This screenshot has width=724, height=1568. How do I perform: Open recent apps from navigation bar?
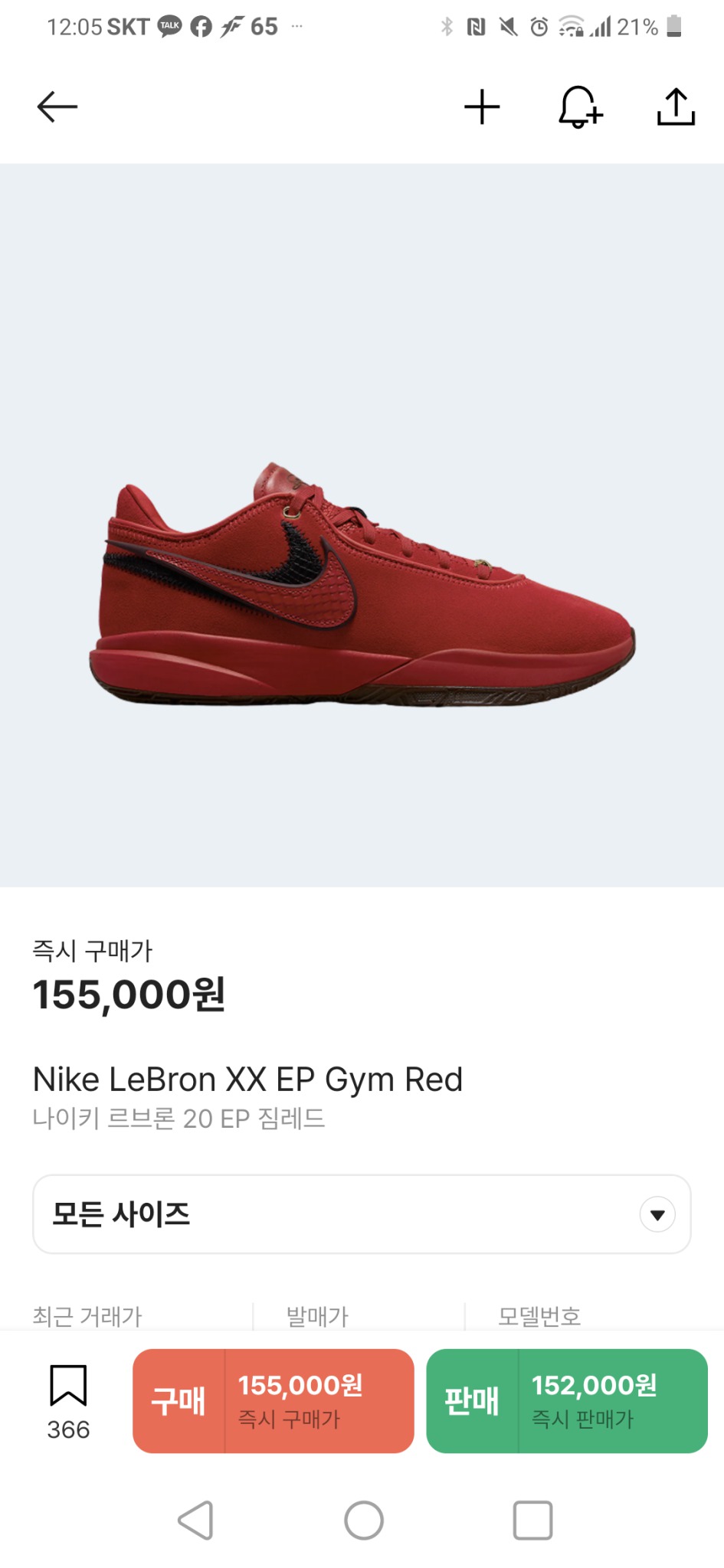point(532,1520)
